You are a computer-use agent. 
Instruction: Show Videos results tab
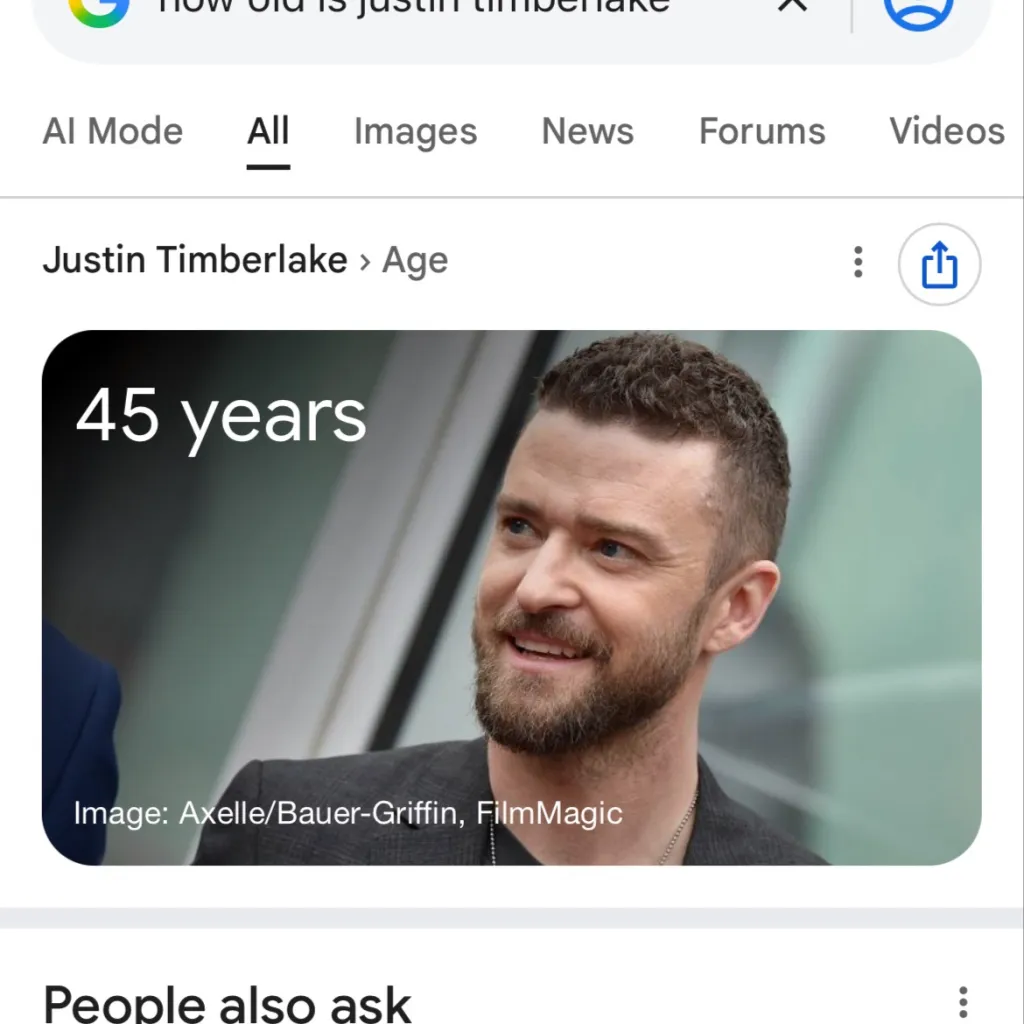[x=946, y=131]
